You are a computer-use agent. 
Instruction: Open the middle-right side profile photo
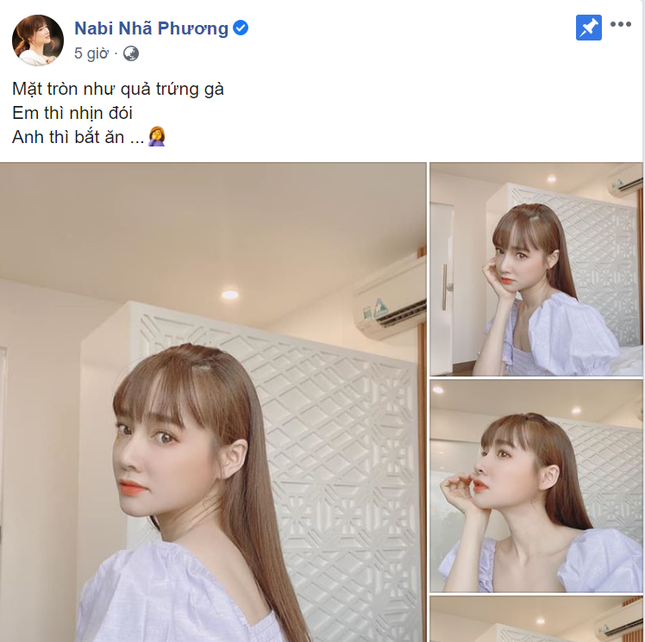tap(535, 486)
